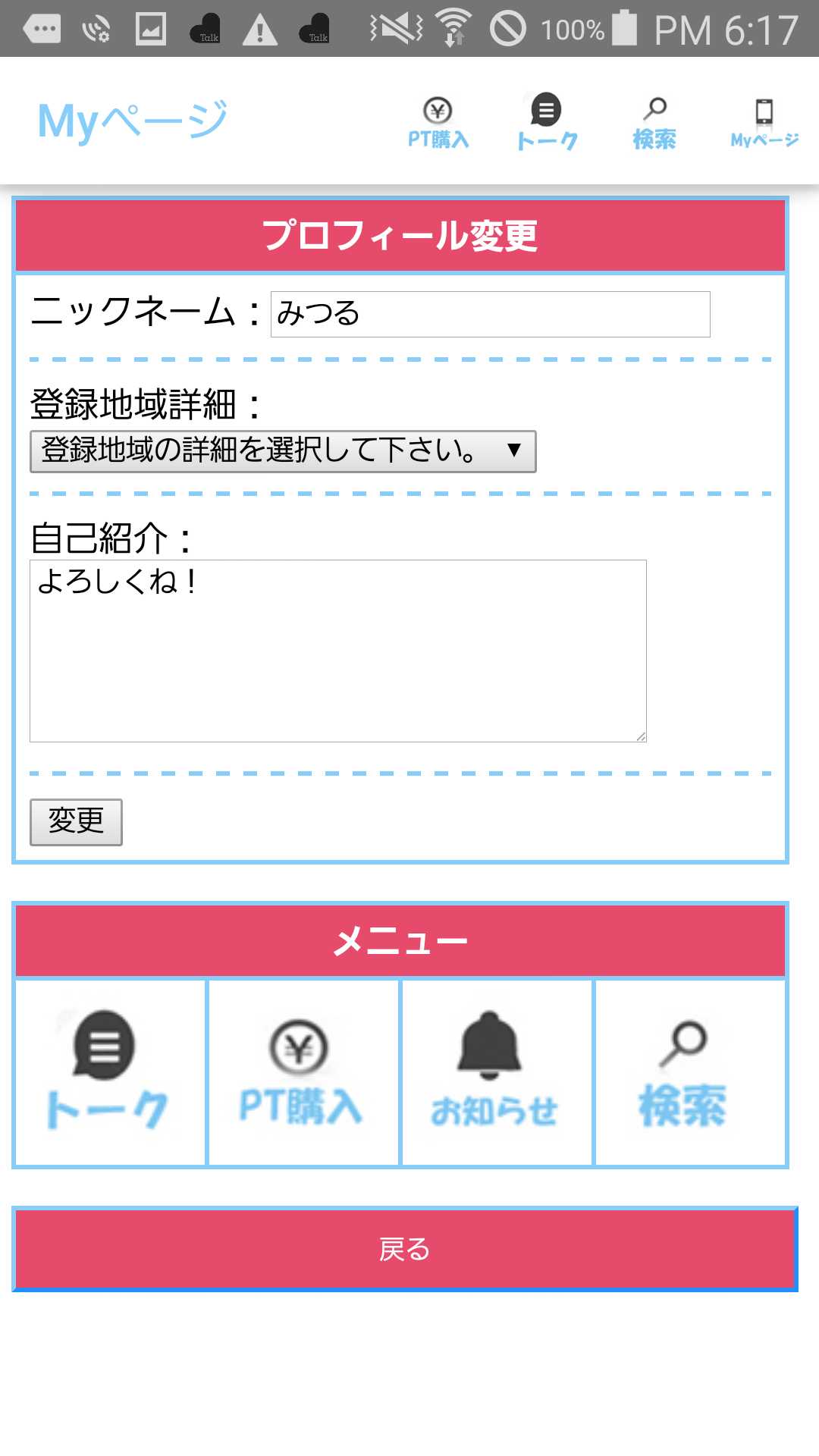819x1456 pixels.
Task: Expand the 登録地域詳細 dropdown
Action: coord(283,451)
